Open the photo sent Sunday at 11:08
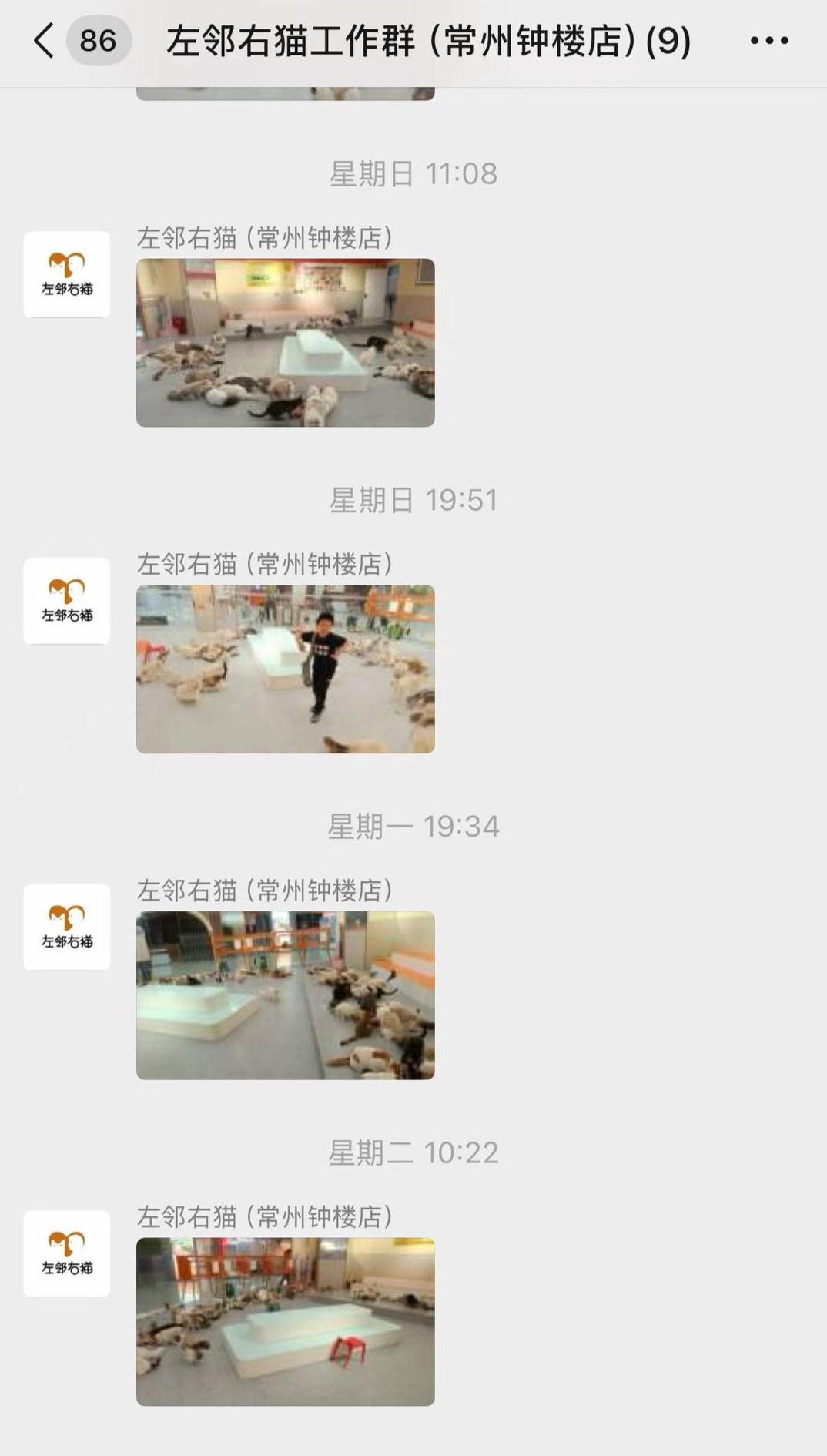Screen dimensions: 827x1456 tap(285, 343)
